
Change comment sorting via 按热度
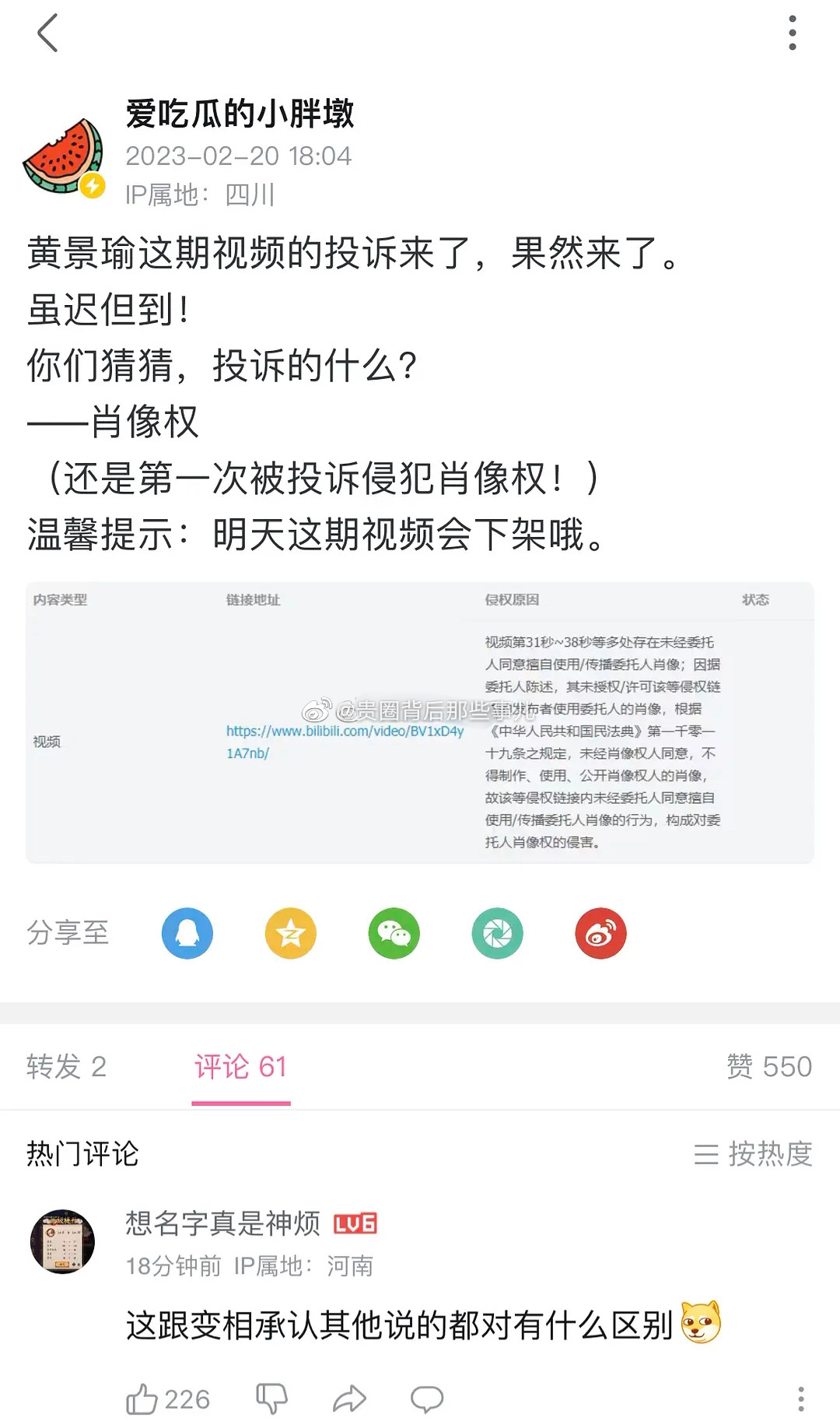point(753,1153)
